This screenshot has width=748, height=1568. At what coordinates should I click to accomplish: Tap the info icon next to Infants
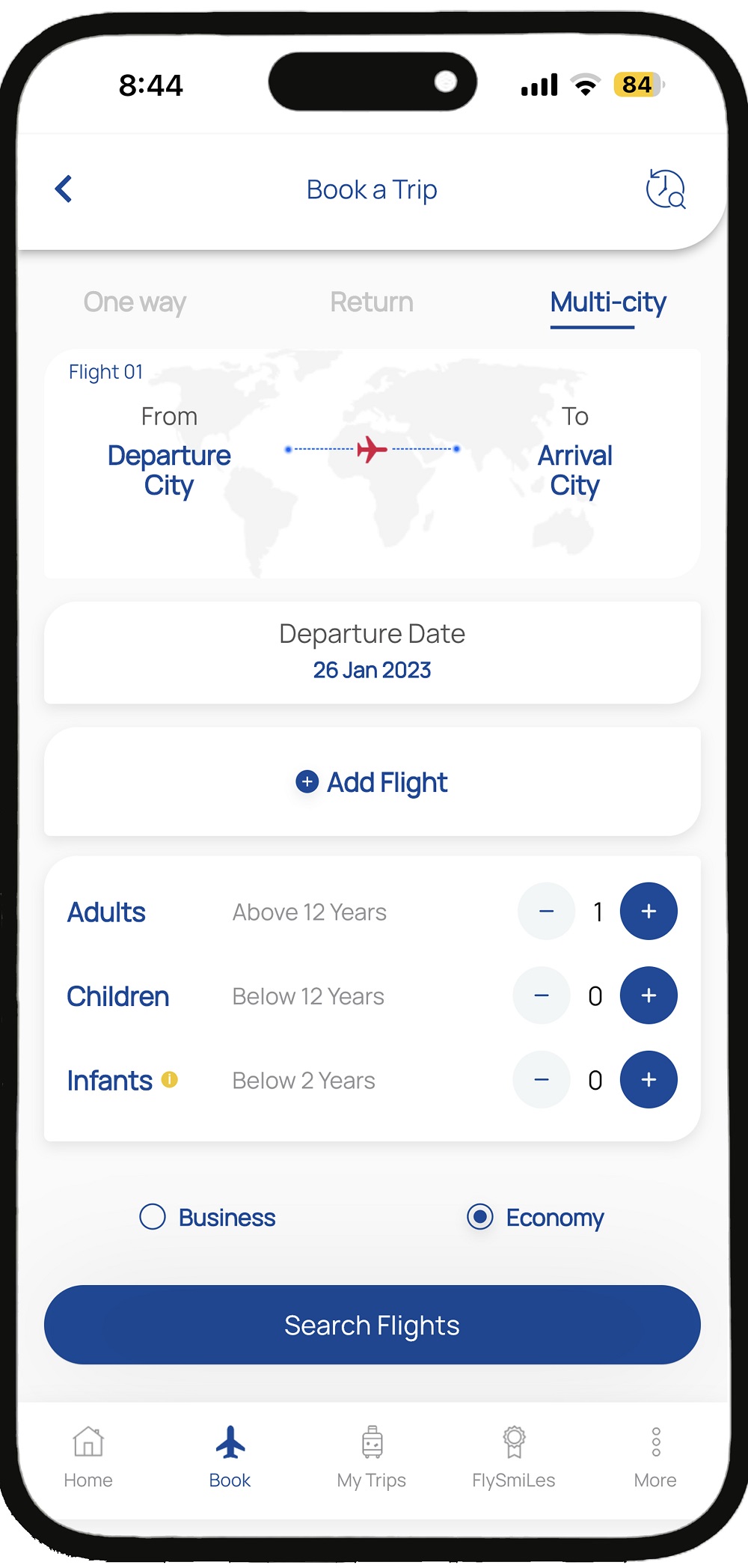(x=170, y=1080)
